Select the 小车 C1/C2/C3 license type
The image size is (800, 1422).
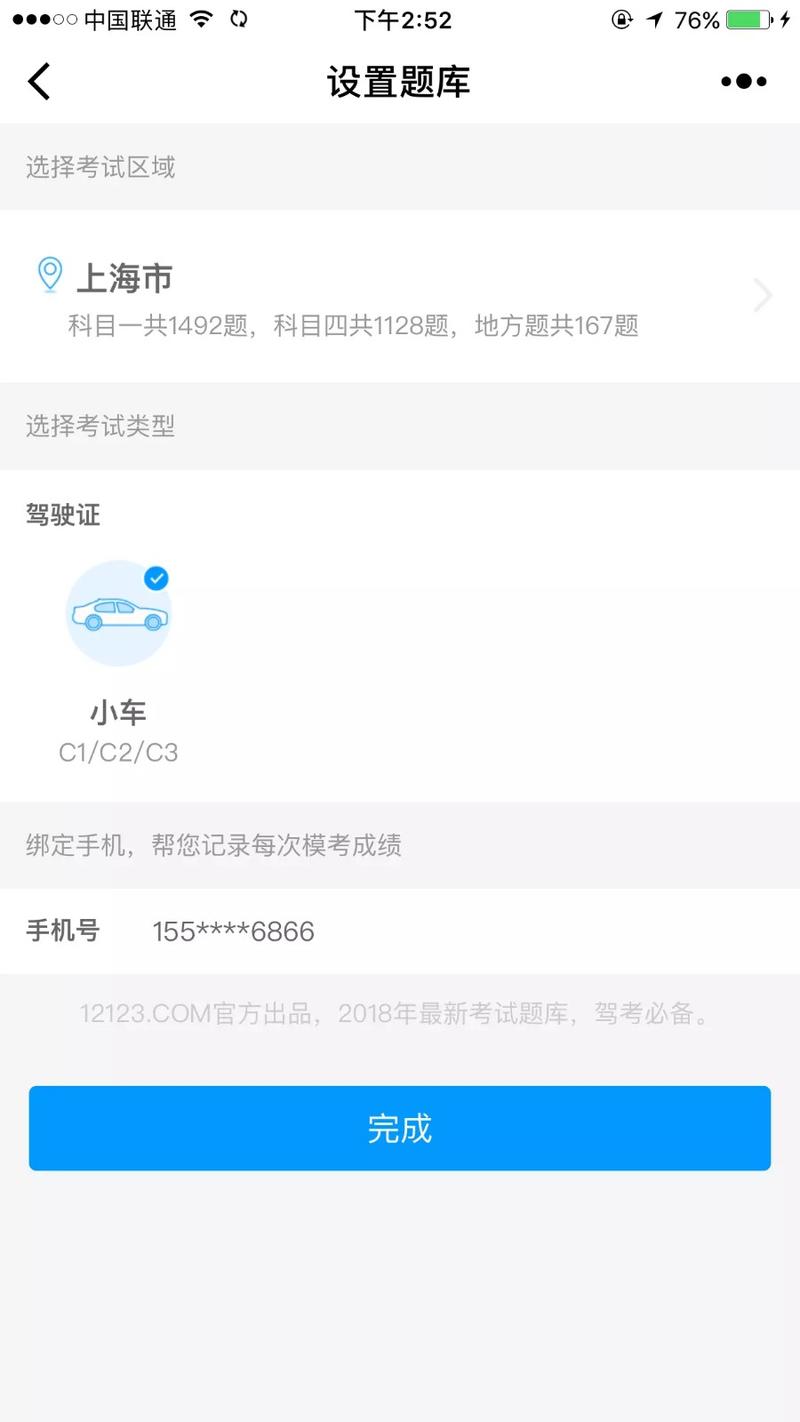(x=119, y=614)
